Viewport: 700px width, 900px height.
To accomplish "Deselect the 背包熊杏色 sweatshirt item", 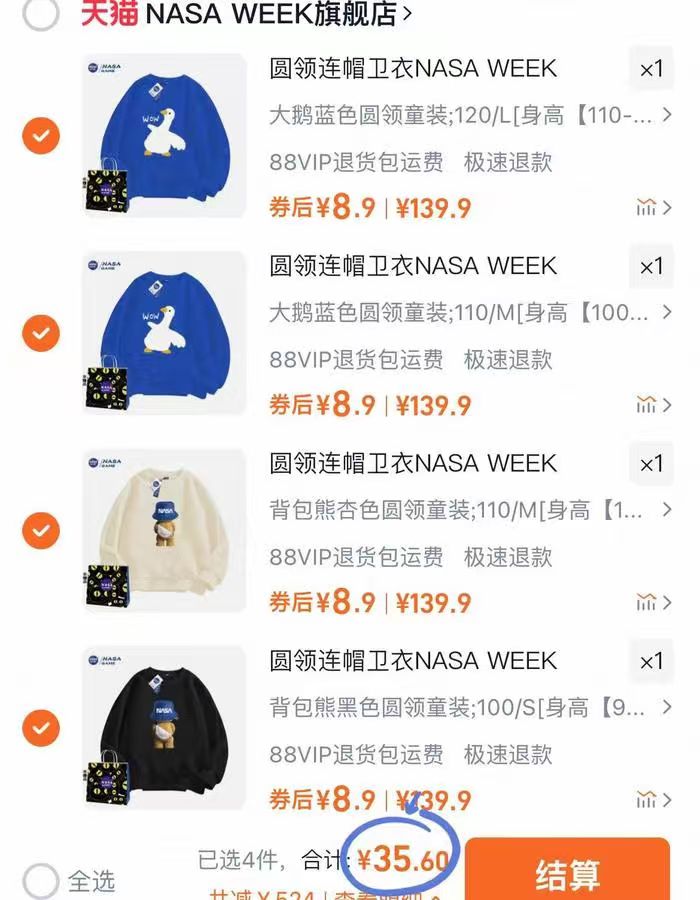I will pyautogui.click(x=41, y=529).
